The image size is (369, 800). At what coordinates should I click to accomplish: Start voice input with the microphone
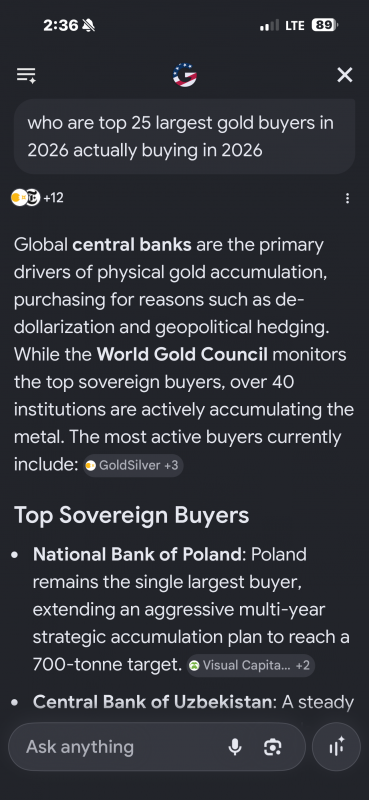pyautogui.click(x=235, y=747)
